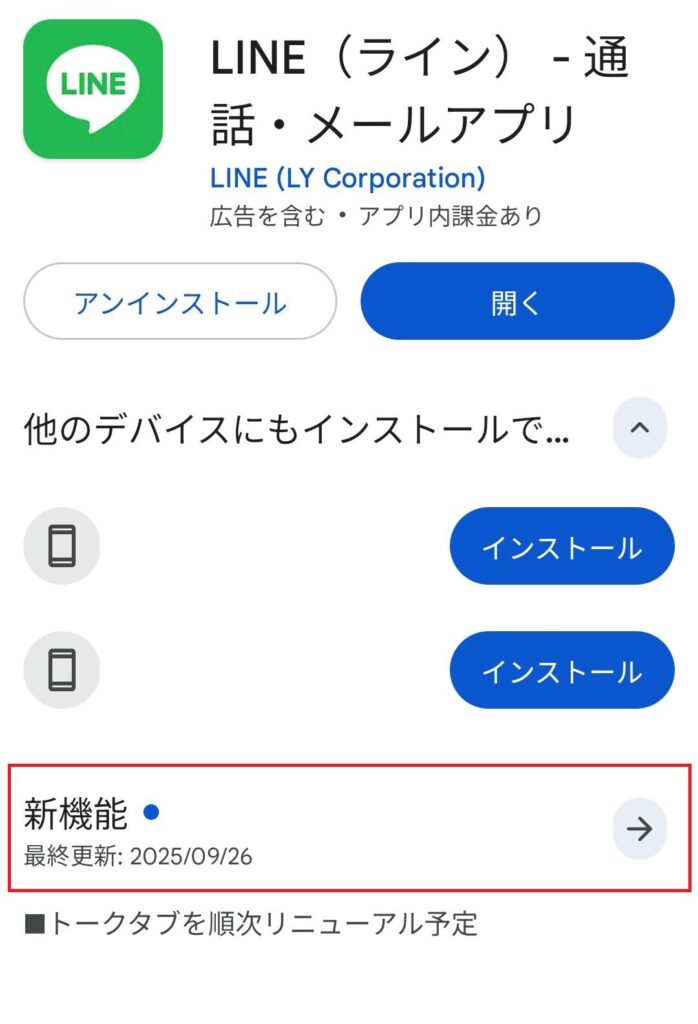This screenshot has width=698, height=1024.
Task: Open the 新機能 details arrow
Action: (639, 828)
